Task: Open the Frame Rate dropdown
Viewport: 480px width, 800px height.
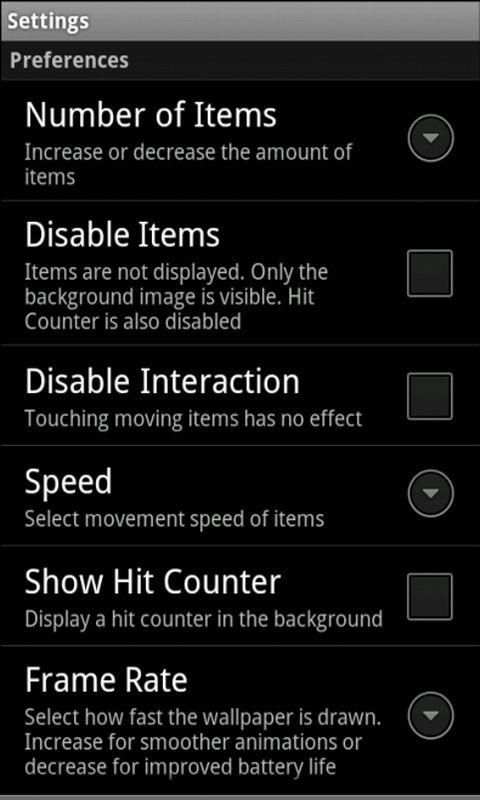Action: click(x=431, y=715)
